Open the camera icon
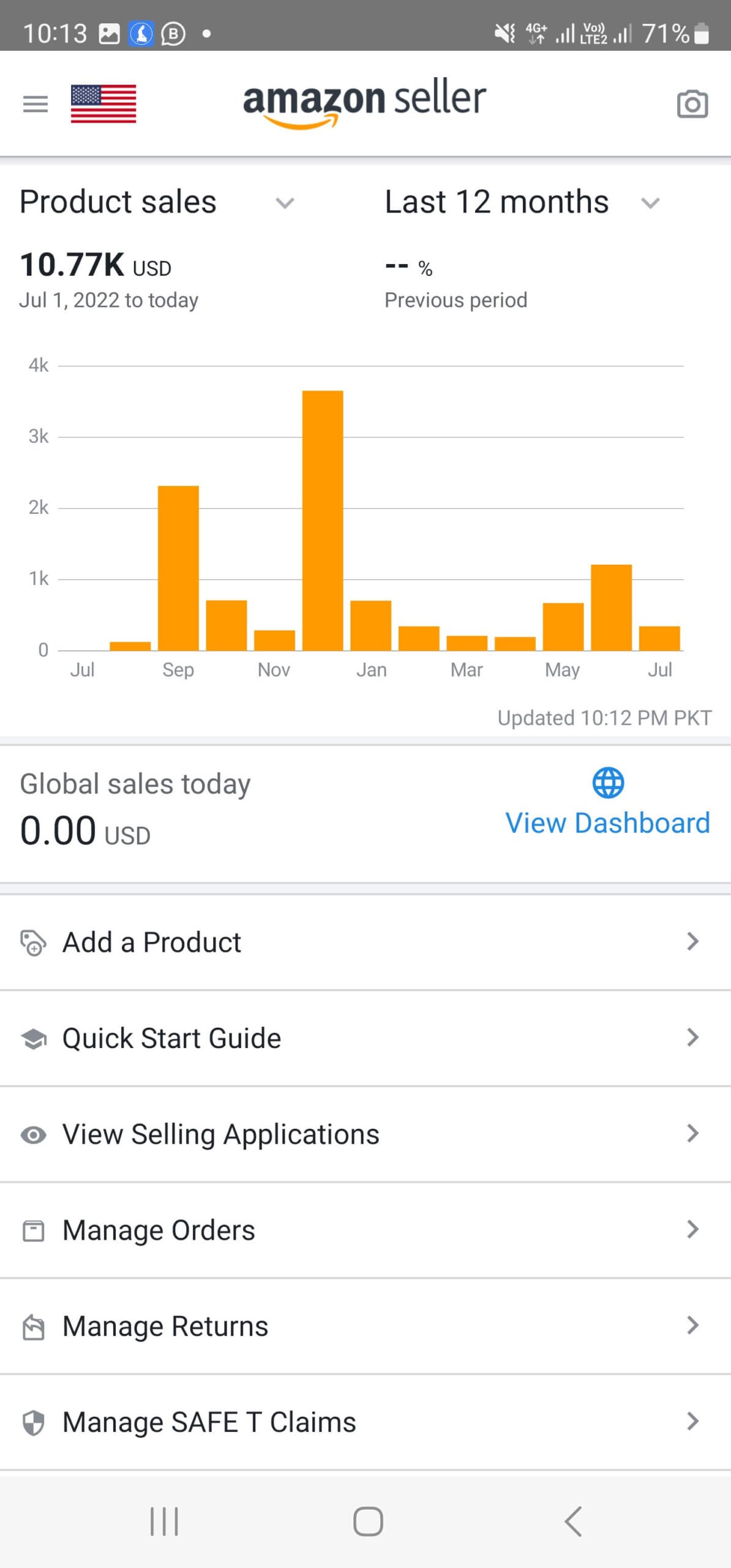This screenshot has width=731, height=1568. pyautogui.click(x=692, y=104)
